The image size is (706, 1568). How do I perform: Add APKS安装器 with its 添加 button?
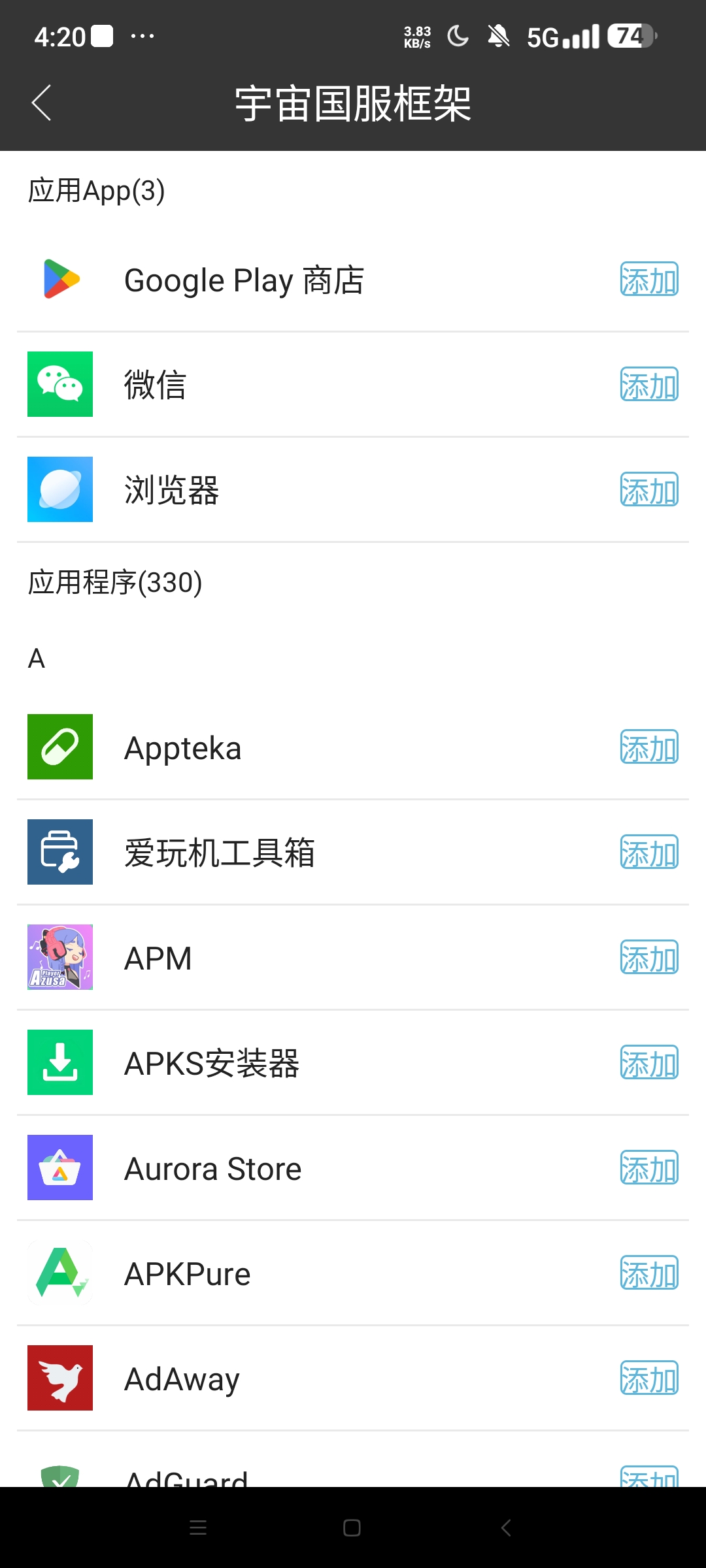tap(649, 1062)
